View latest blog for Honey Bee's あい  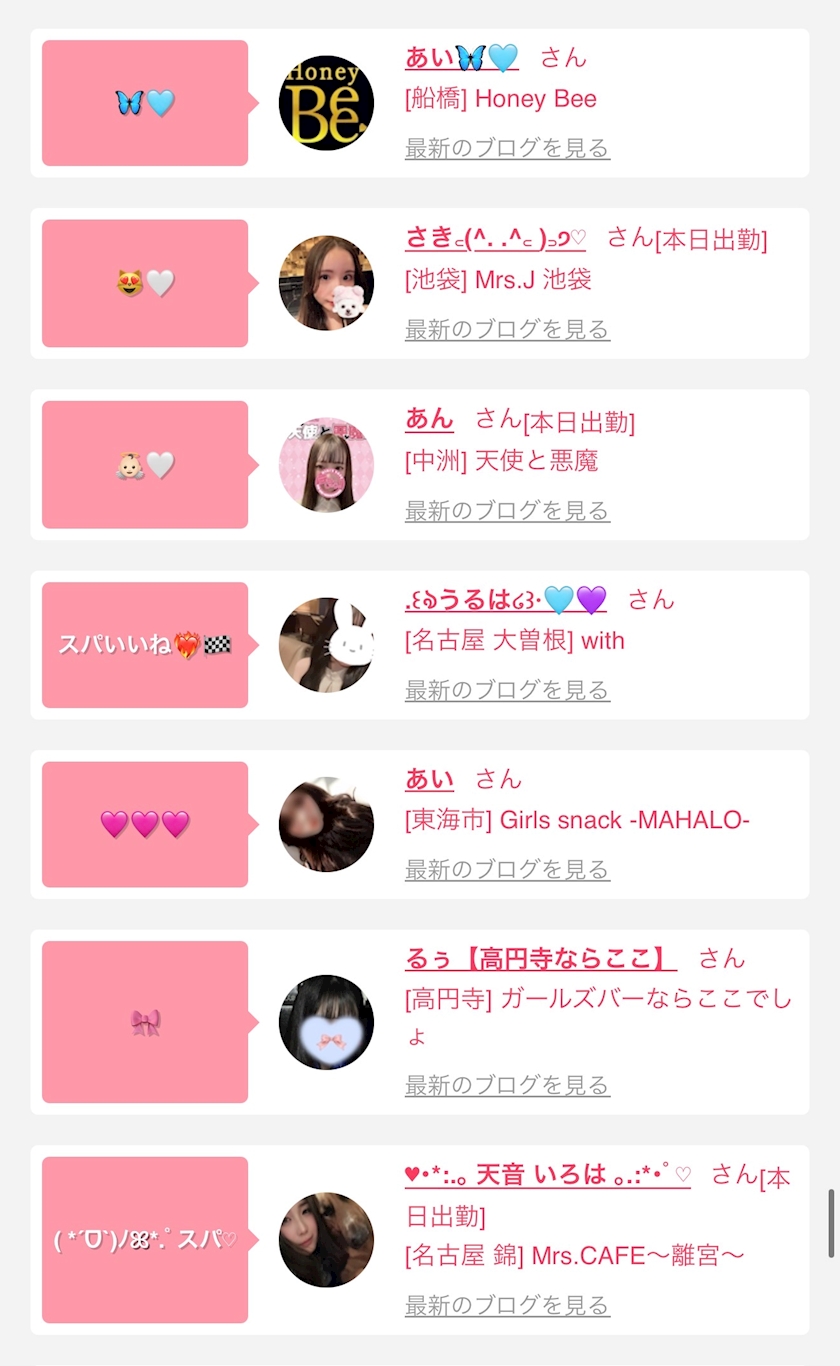507,149
